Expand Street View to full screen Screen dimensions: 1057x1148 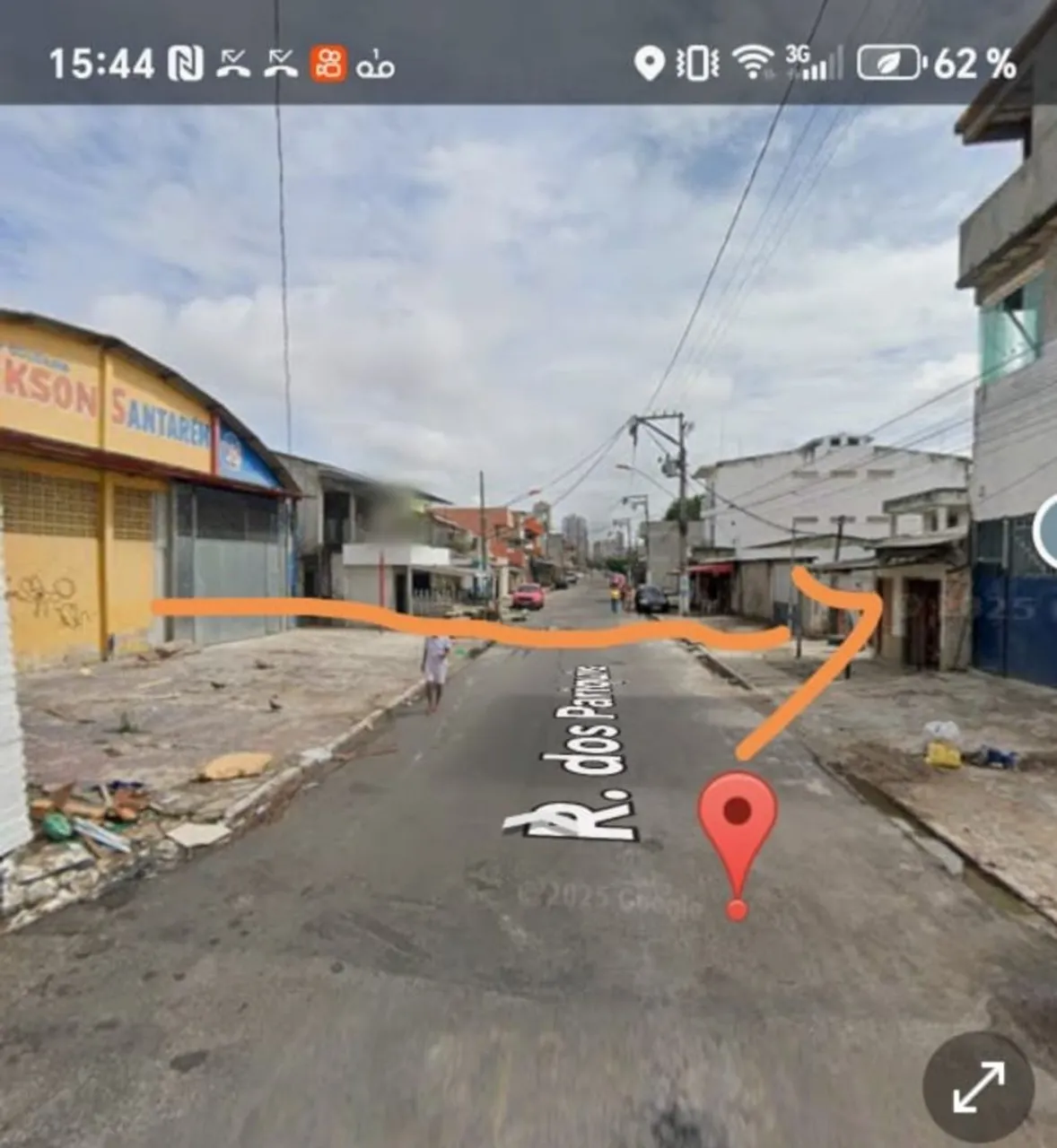[x=978, y=1086]
